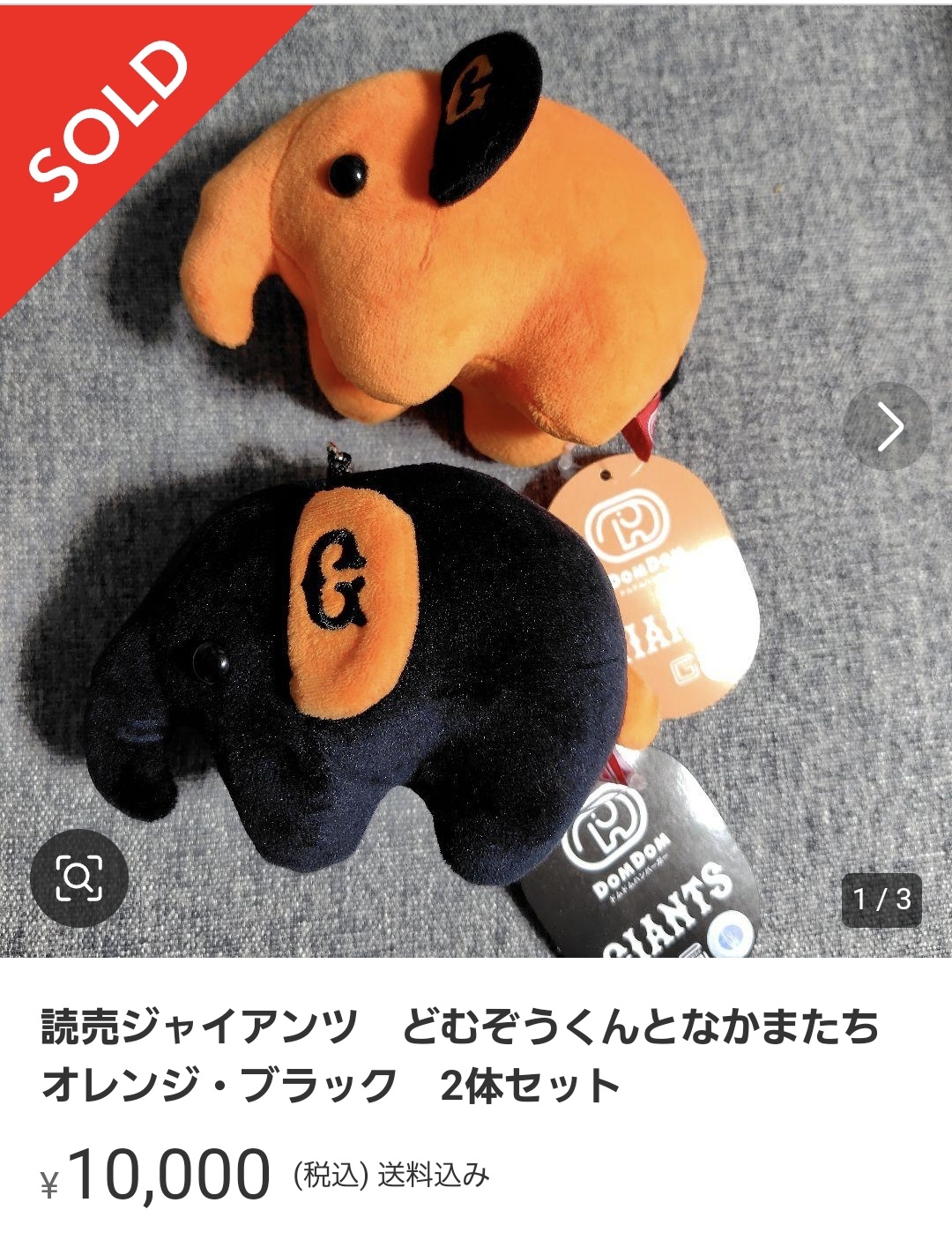The height and width of the screenshot is (1240, 952).
Task: Search for similar items by image
Action: (x=79, y=878)
